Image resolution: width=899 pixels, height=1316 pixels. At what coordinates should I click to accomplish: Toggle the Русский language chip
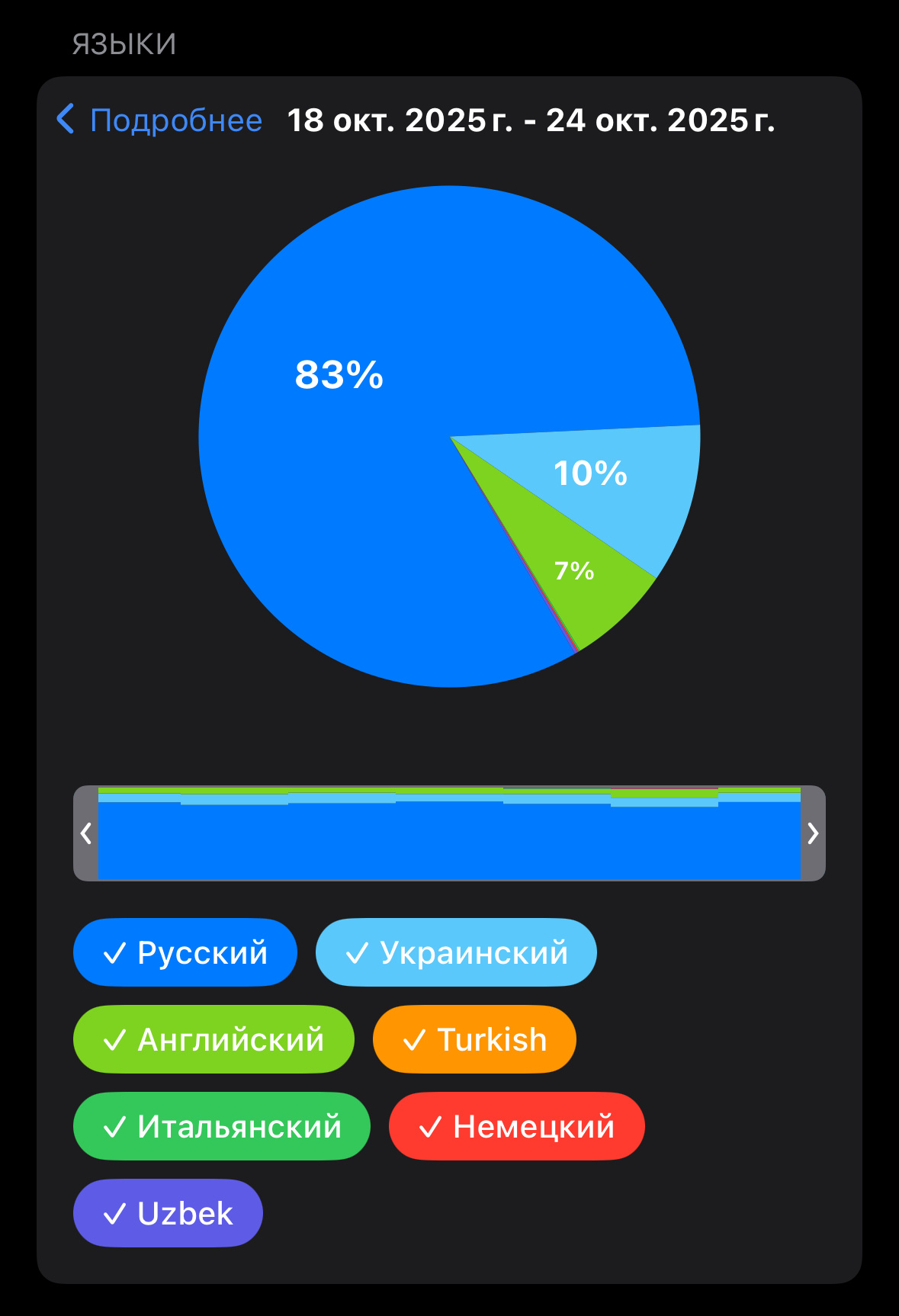(185, 953)
